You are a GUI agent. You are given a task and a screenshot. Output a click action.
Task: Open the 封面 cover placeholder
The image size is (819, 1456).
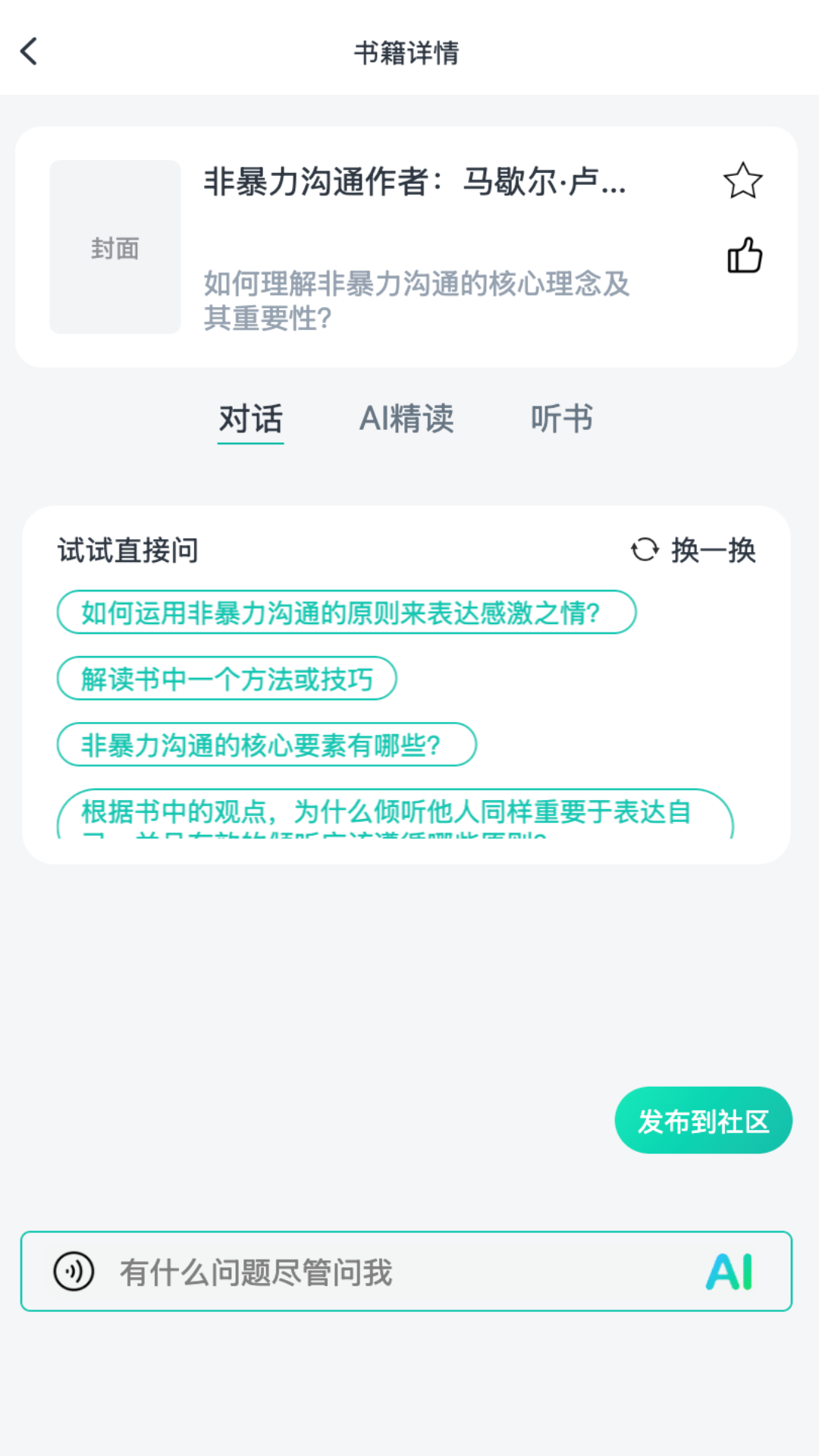(115, 247)
